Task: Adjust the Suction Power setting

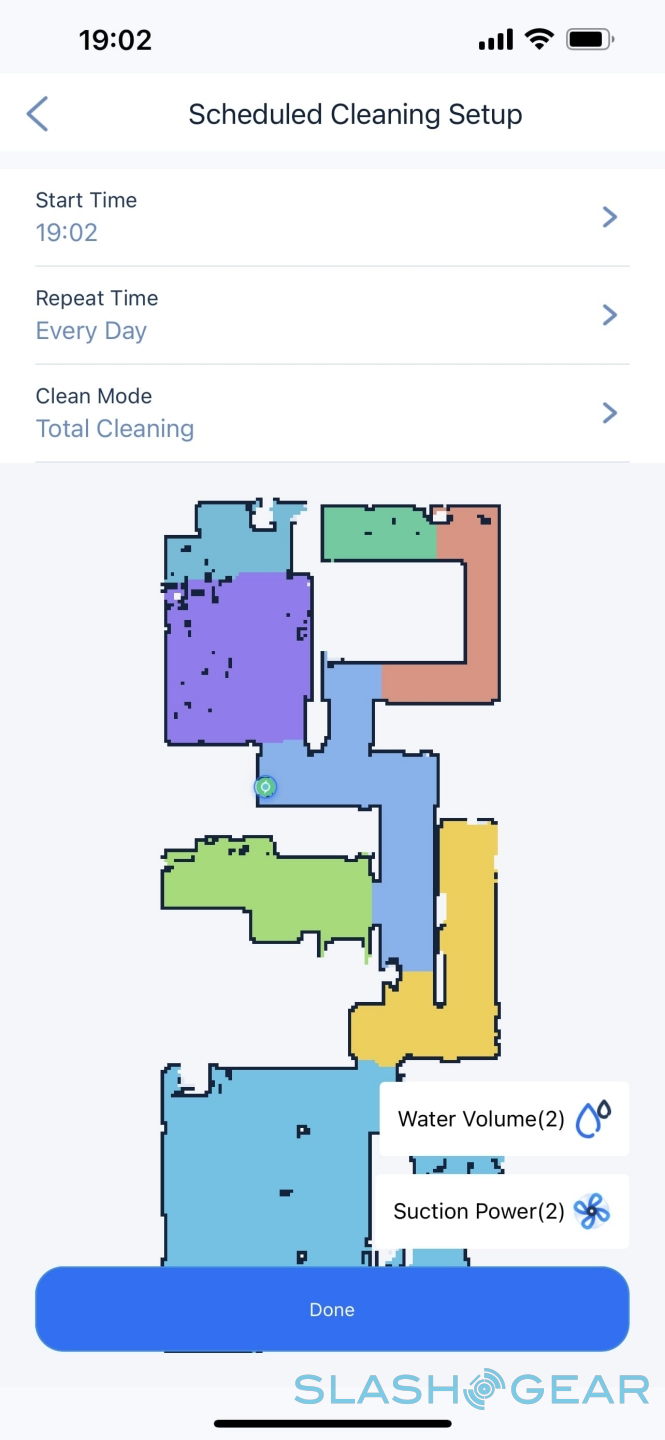Action: tap(504, 1212)
